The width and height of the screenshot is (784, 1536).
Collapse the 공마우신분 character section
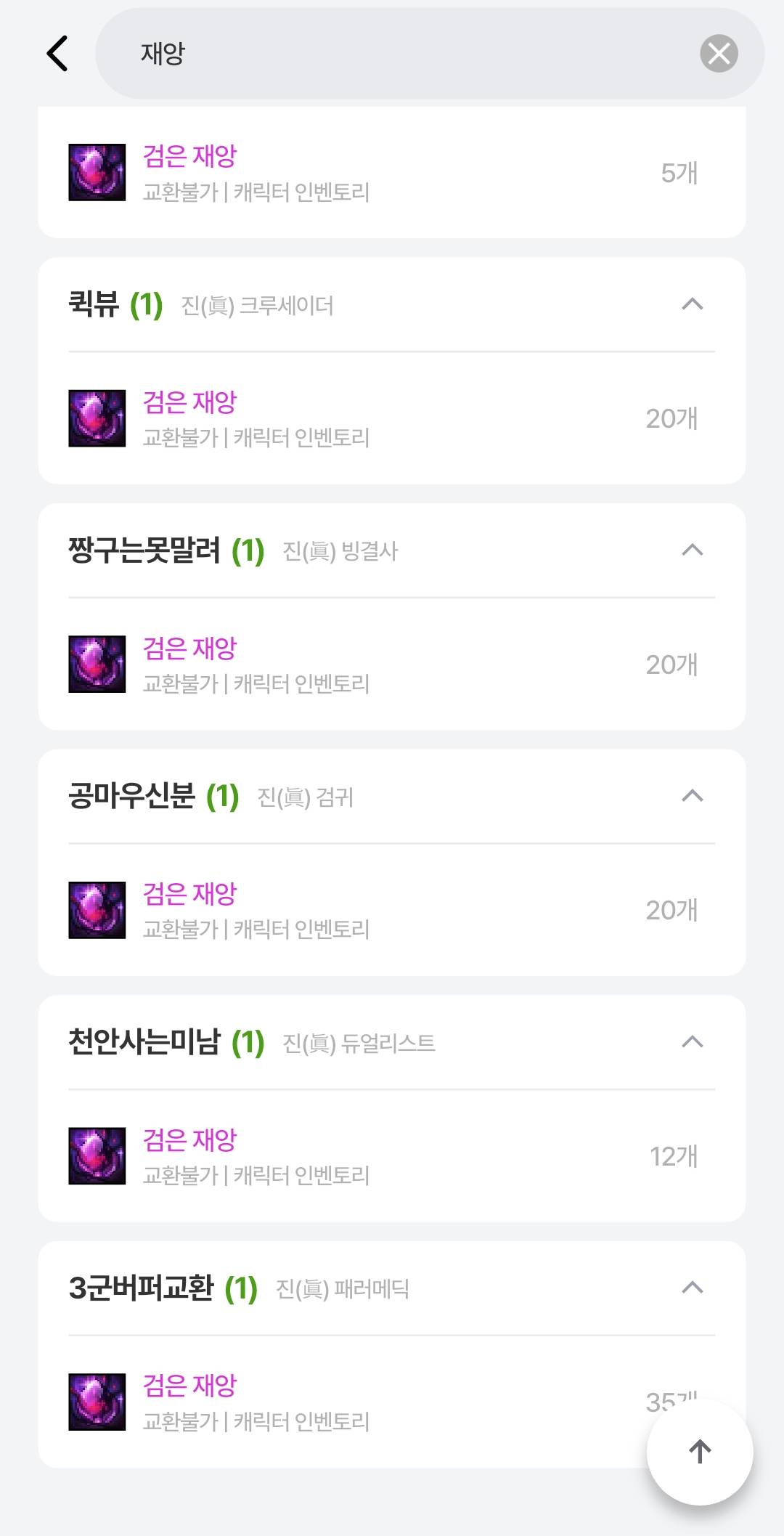point(693,796)
